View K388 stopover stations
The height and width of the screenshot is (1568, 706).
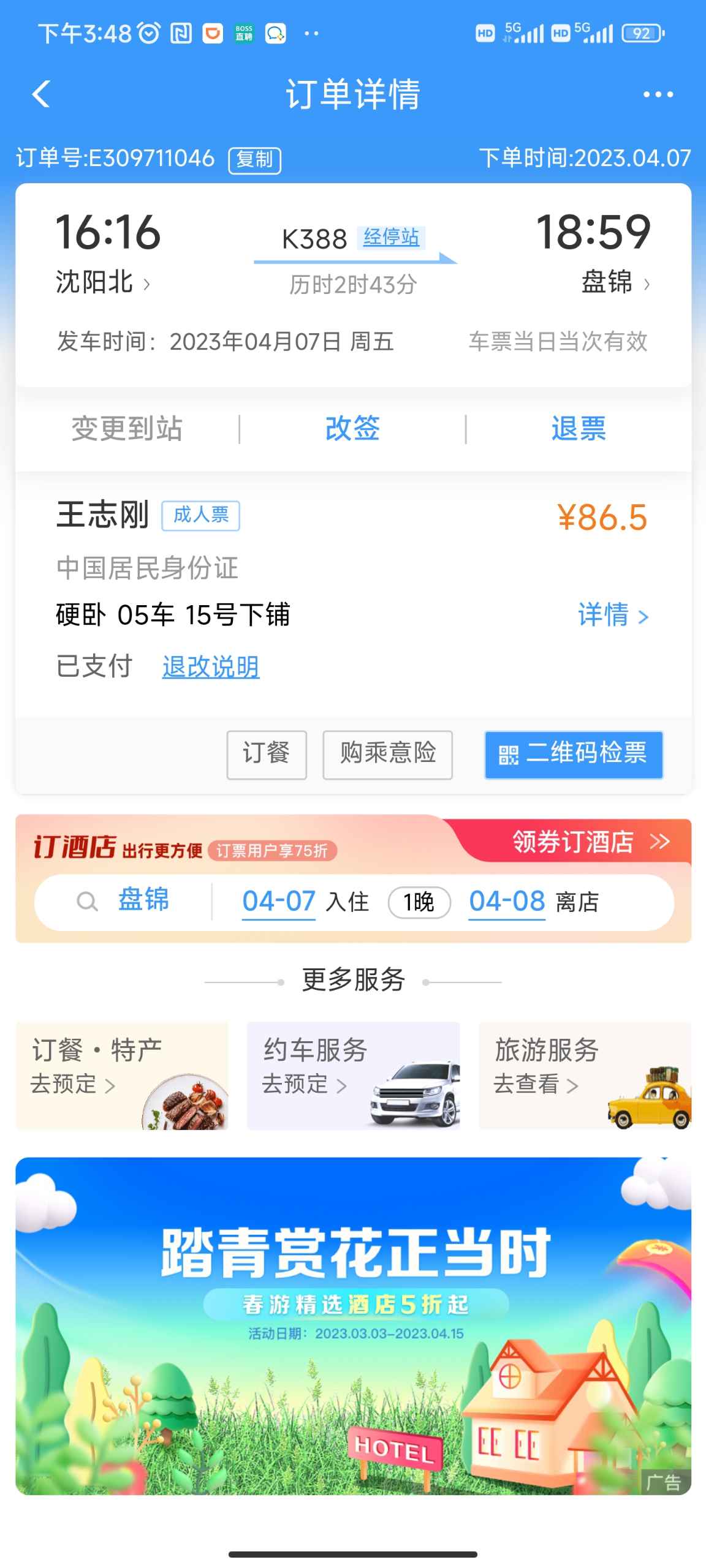coord(391,238)
